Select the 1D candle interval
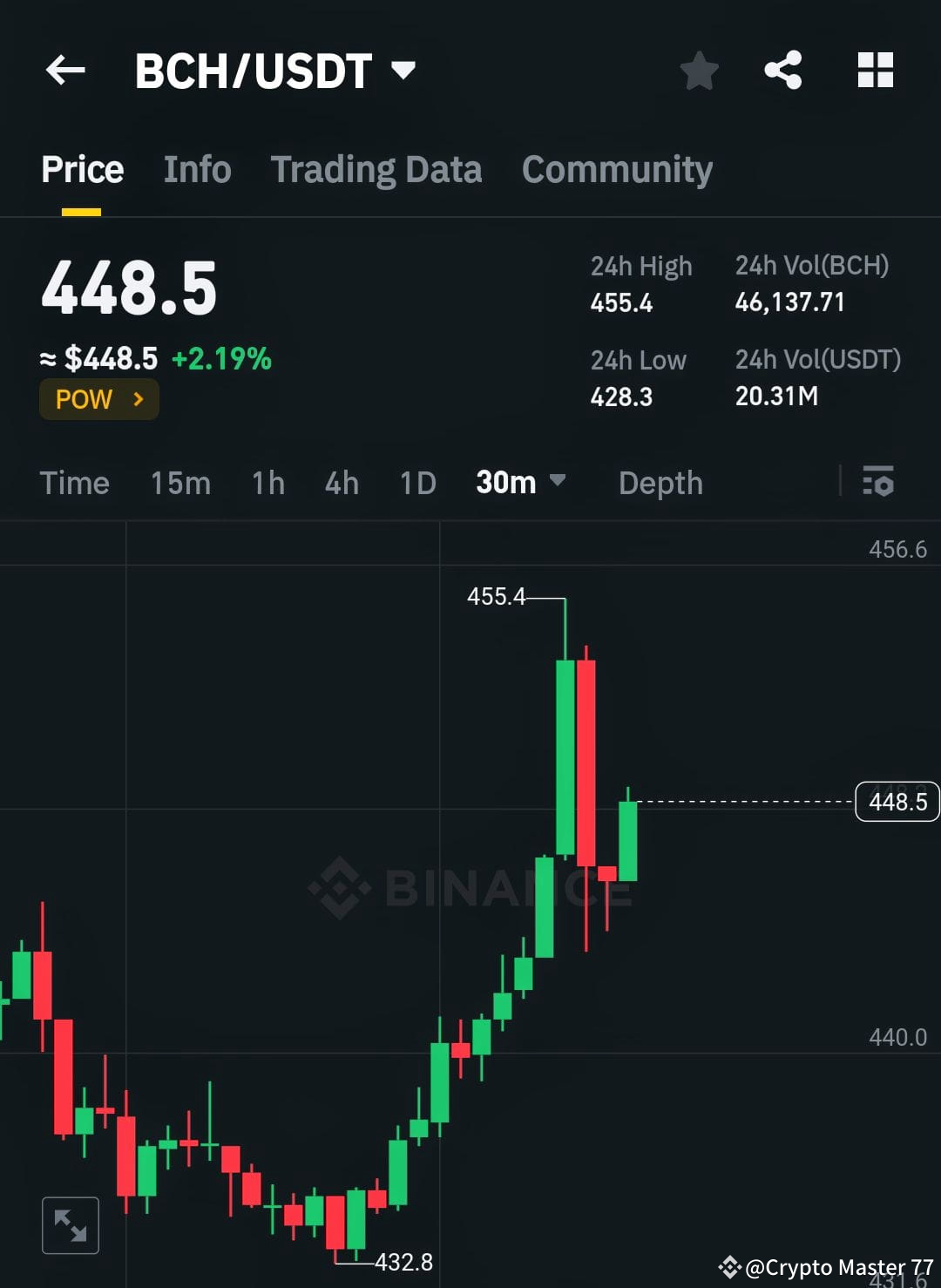Image resolution: width=941 pixels, height=1288 pixels. coord(416,483)
